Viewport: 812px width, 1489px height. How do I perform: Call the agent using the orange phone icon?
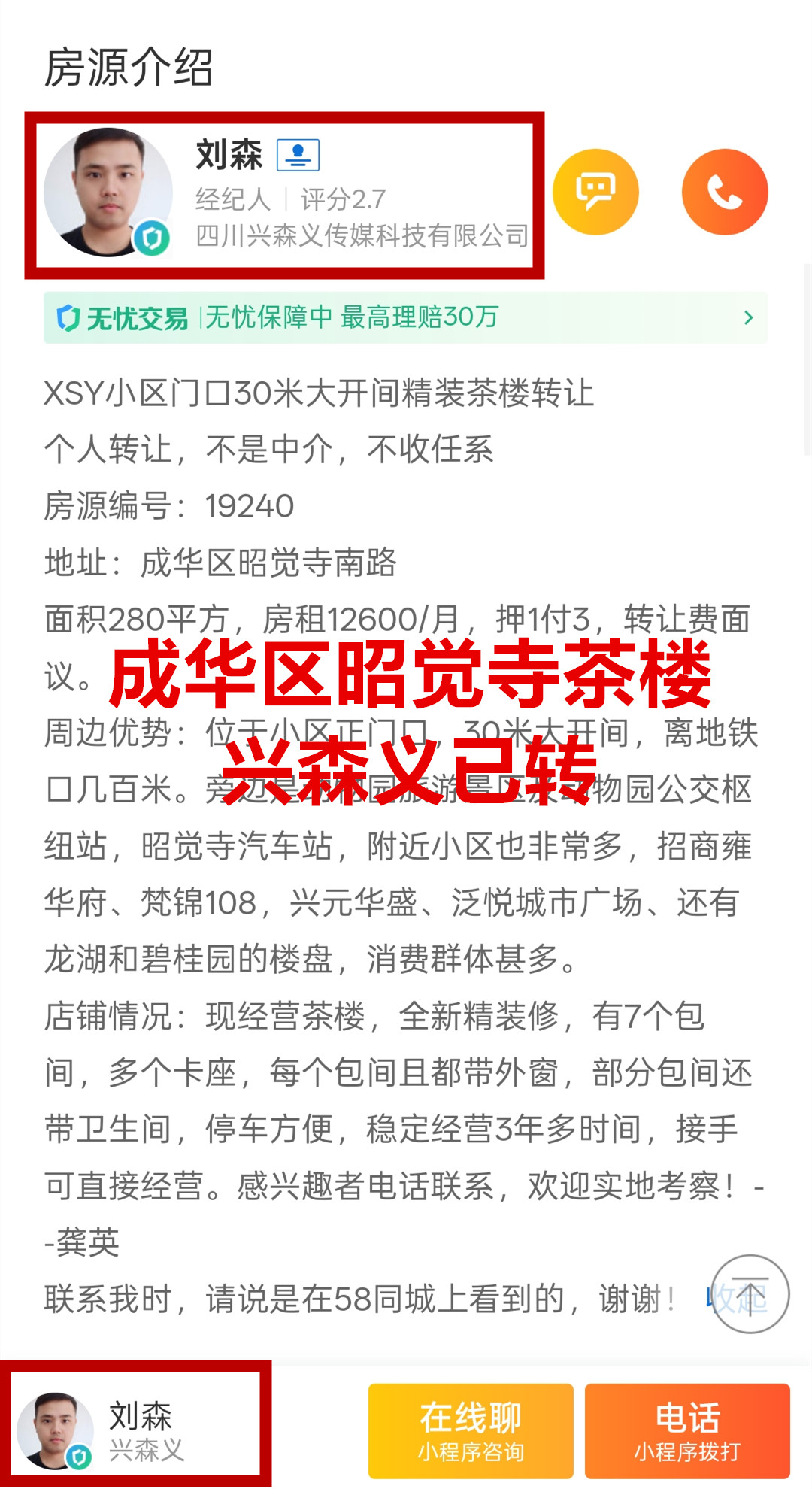[725, 193]
